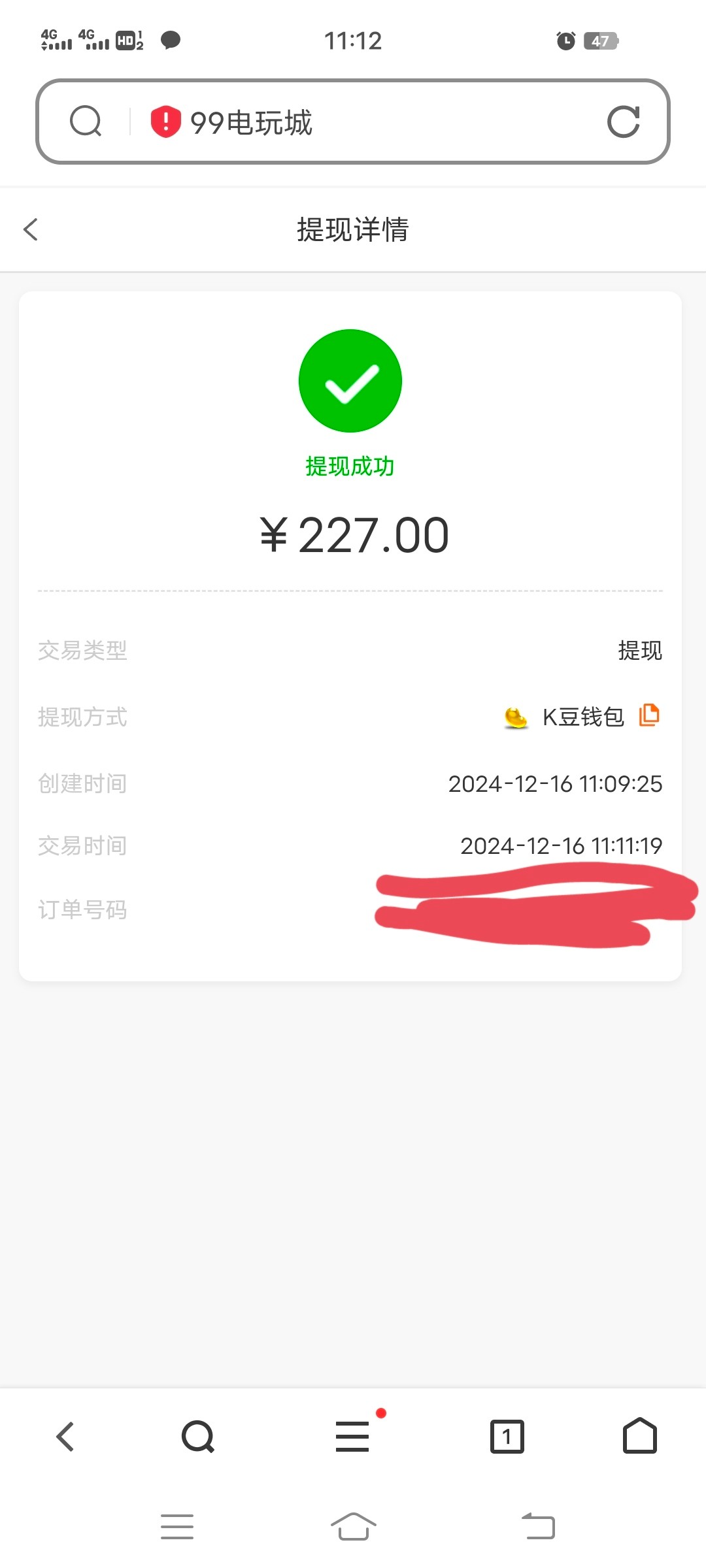Open the browser menu with the red dot
706x1568 pixels.
point(353,1437)
